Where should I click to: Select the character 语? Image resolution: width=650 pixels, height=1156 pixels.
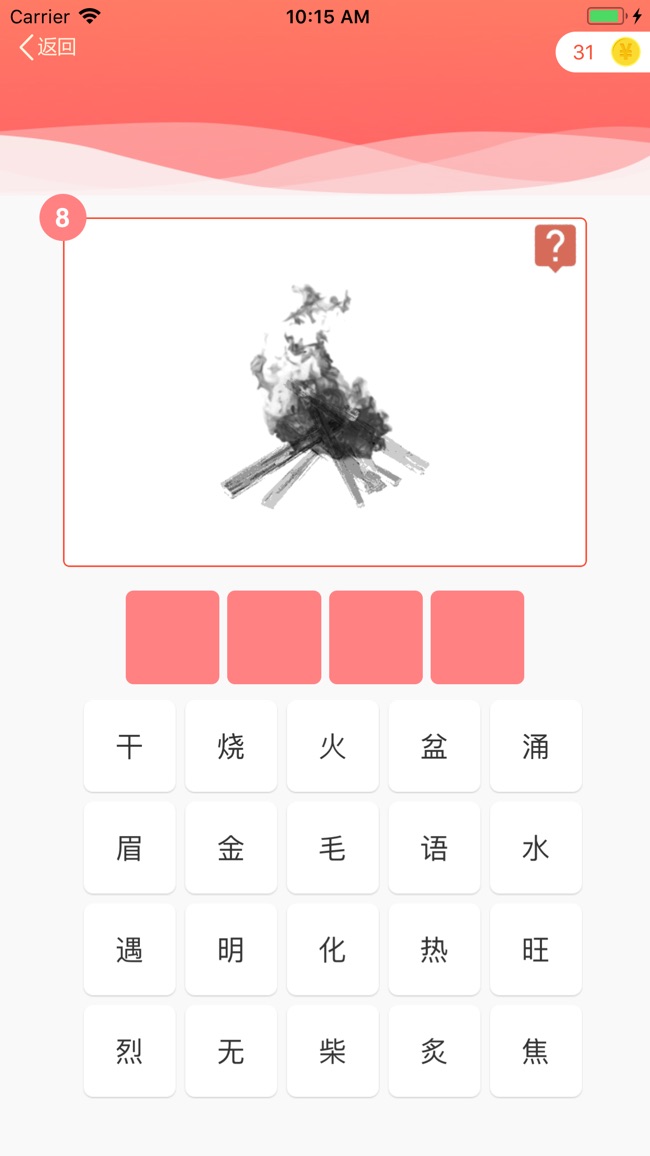click(x=434, y=848)
